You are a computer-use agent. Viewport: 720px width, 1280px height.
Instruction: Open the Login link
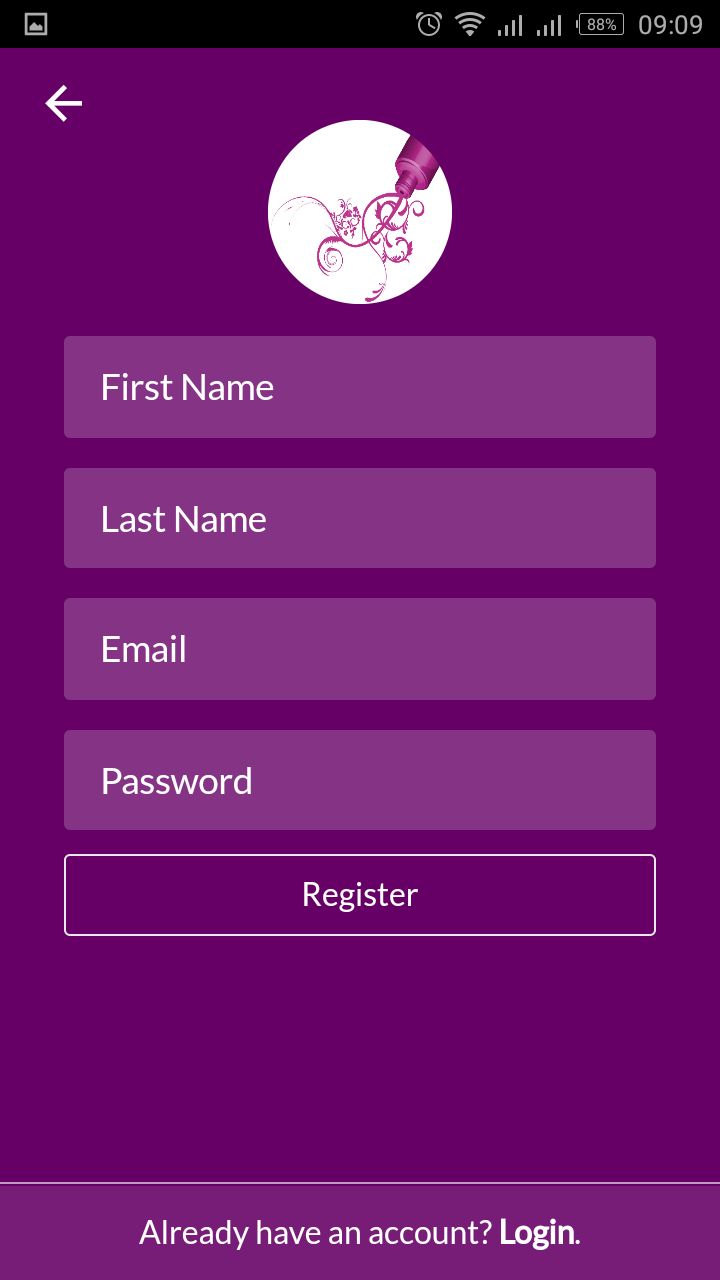[537, 1232]
